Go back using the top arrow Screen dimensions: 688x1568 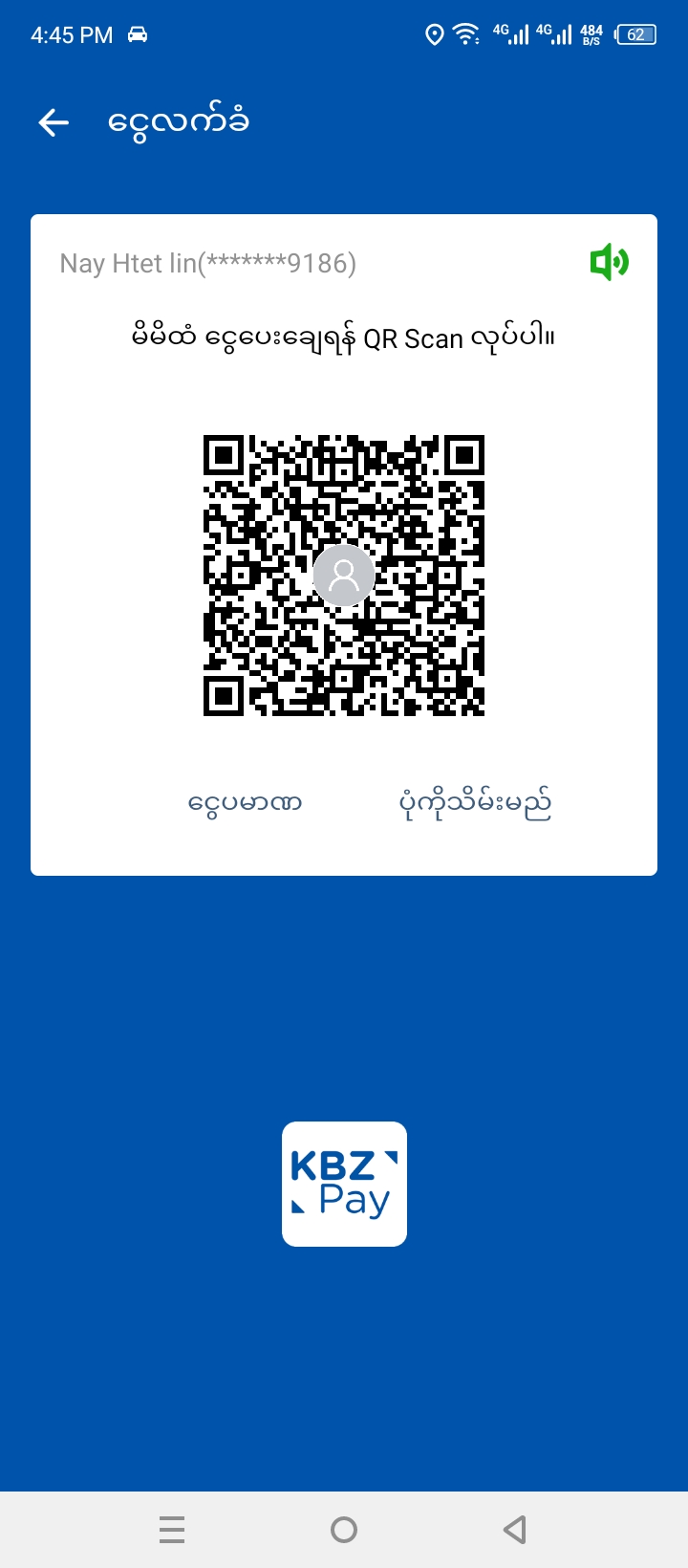[x=54, y=122]
